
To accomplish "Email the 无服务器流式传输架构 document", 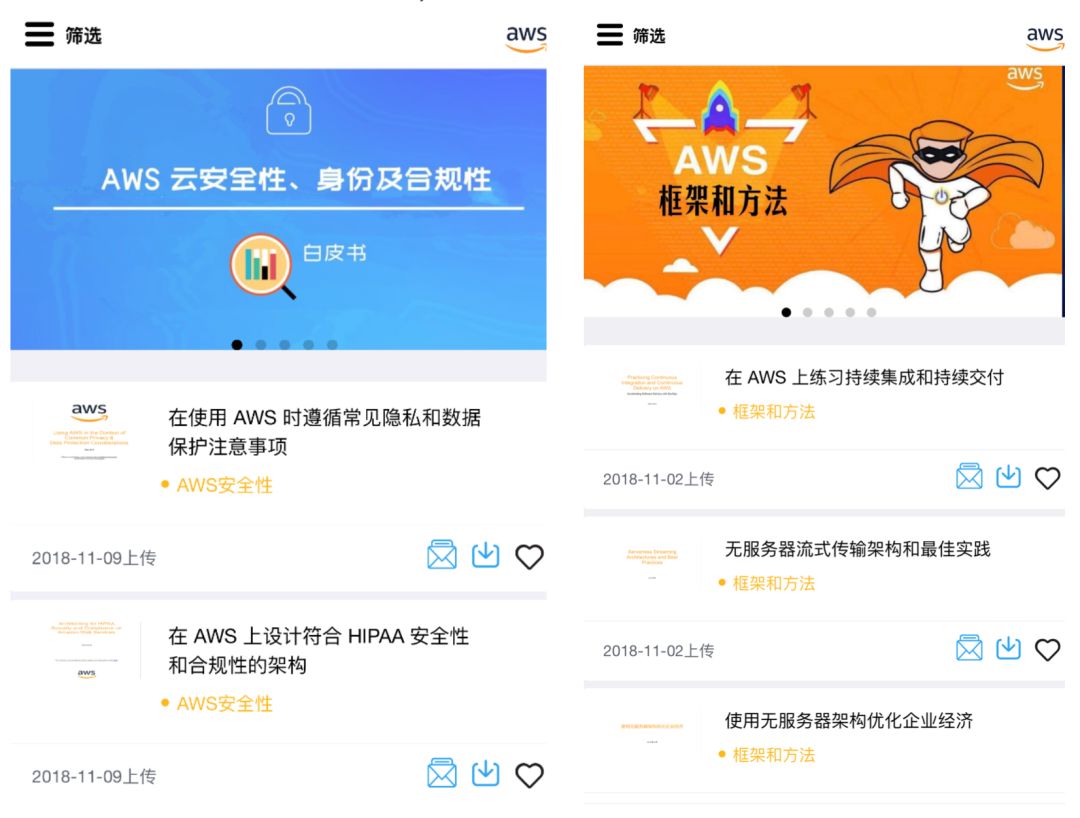I will (969, 648).
